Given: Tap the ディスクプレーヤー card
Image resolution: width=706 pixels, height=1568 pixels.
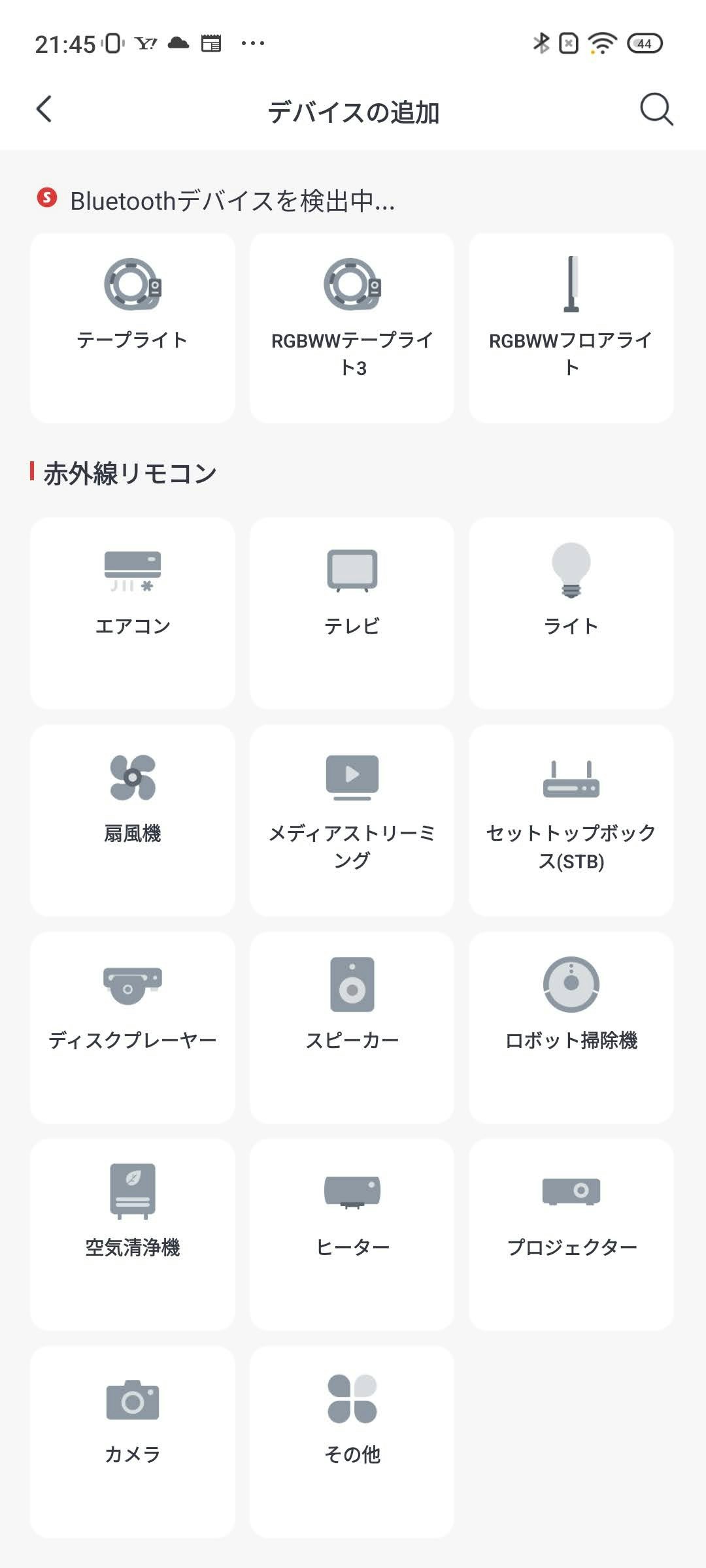Looking at the screenshot, I should pos(133,1028).
